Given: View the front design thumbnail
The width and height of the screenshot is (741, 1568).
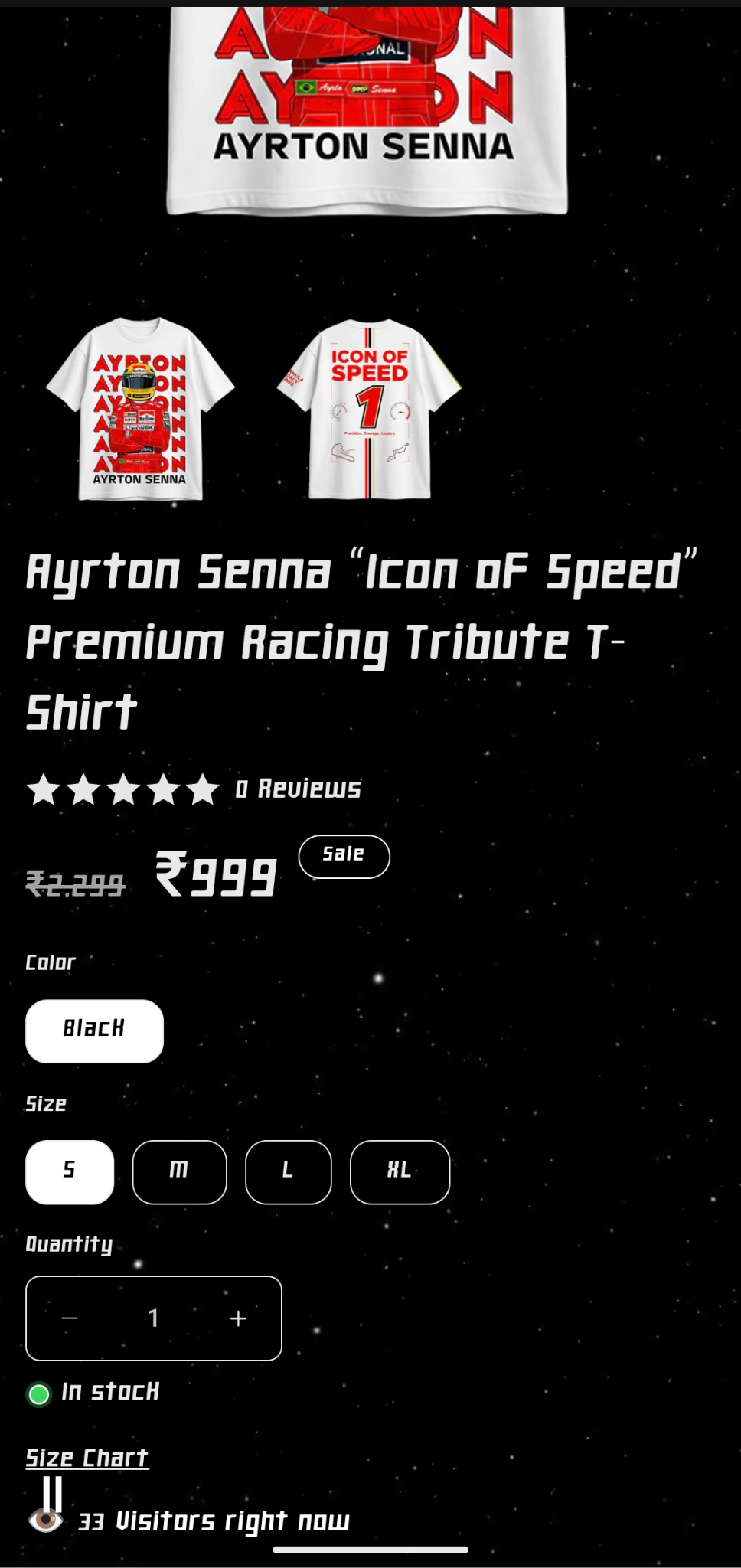Looking at the screenshot, I should pyautogui.click(x=140, y=409).
